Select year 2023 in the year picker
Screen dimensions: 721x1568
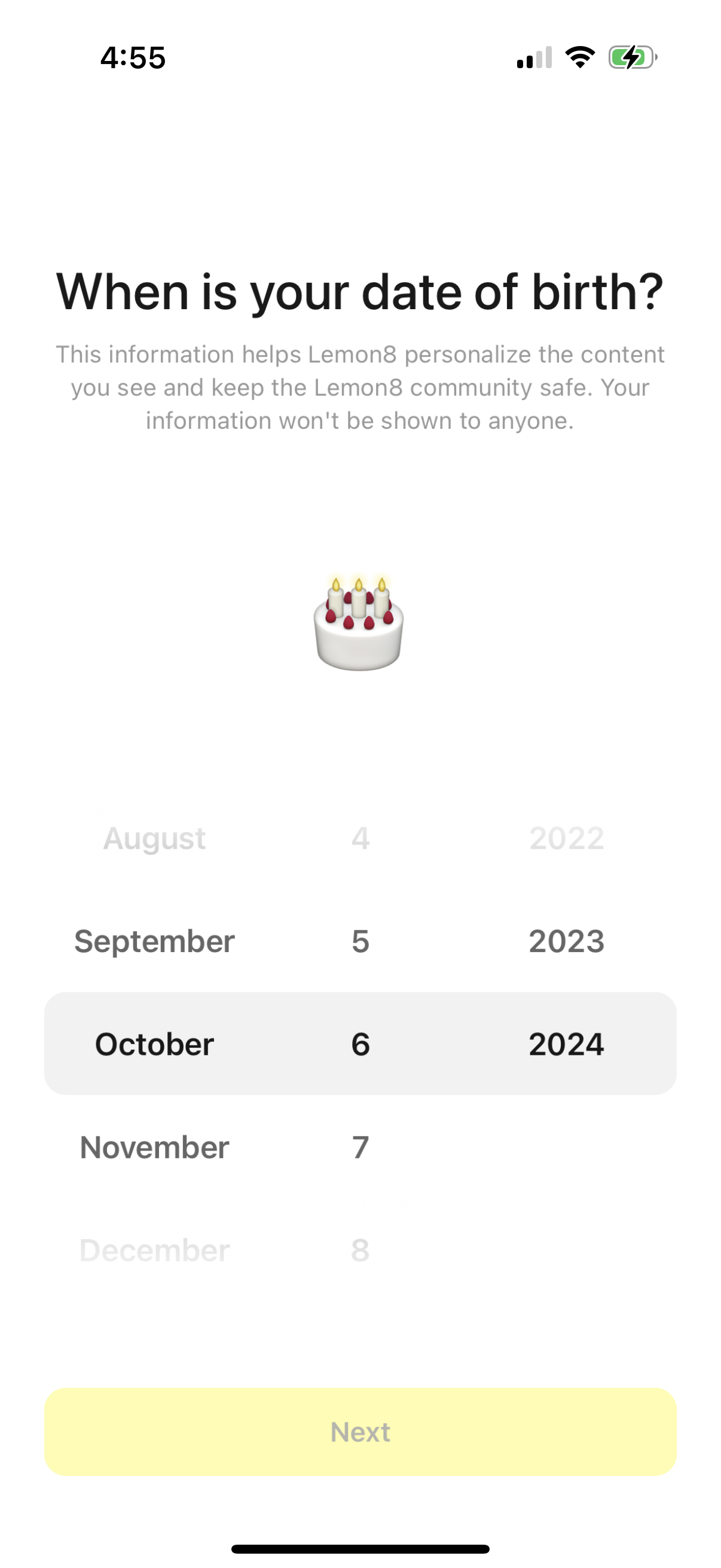[566, 941]
